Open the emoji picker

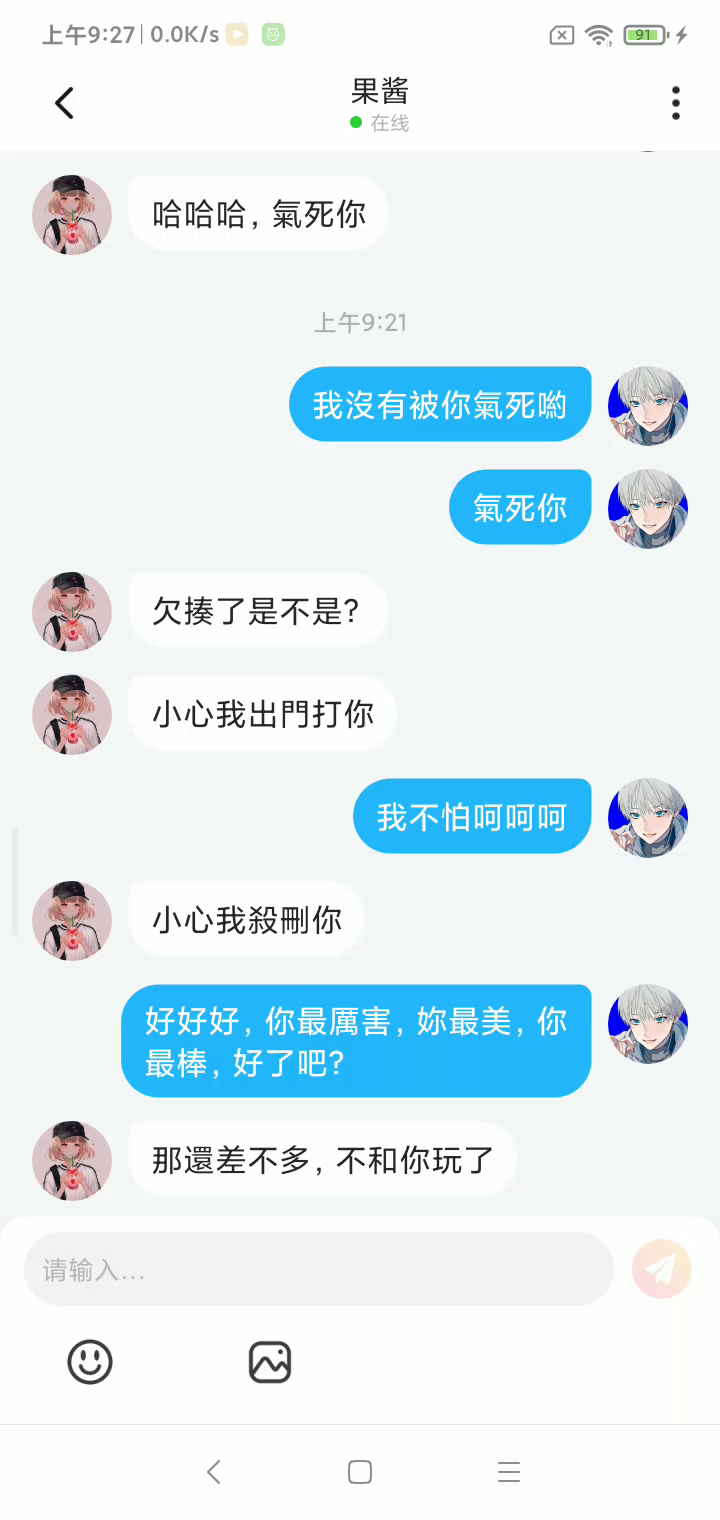tap(90, 1362)
